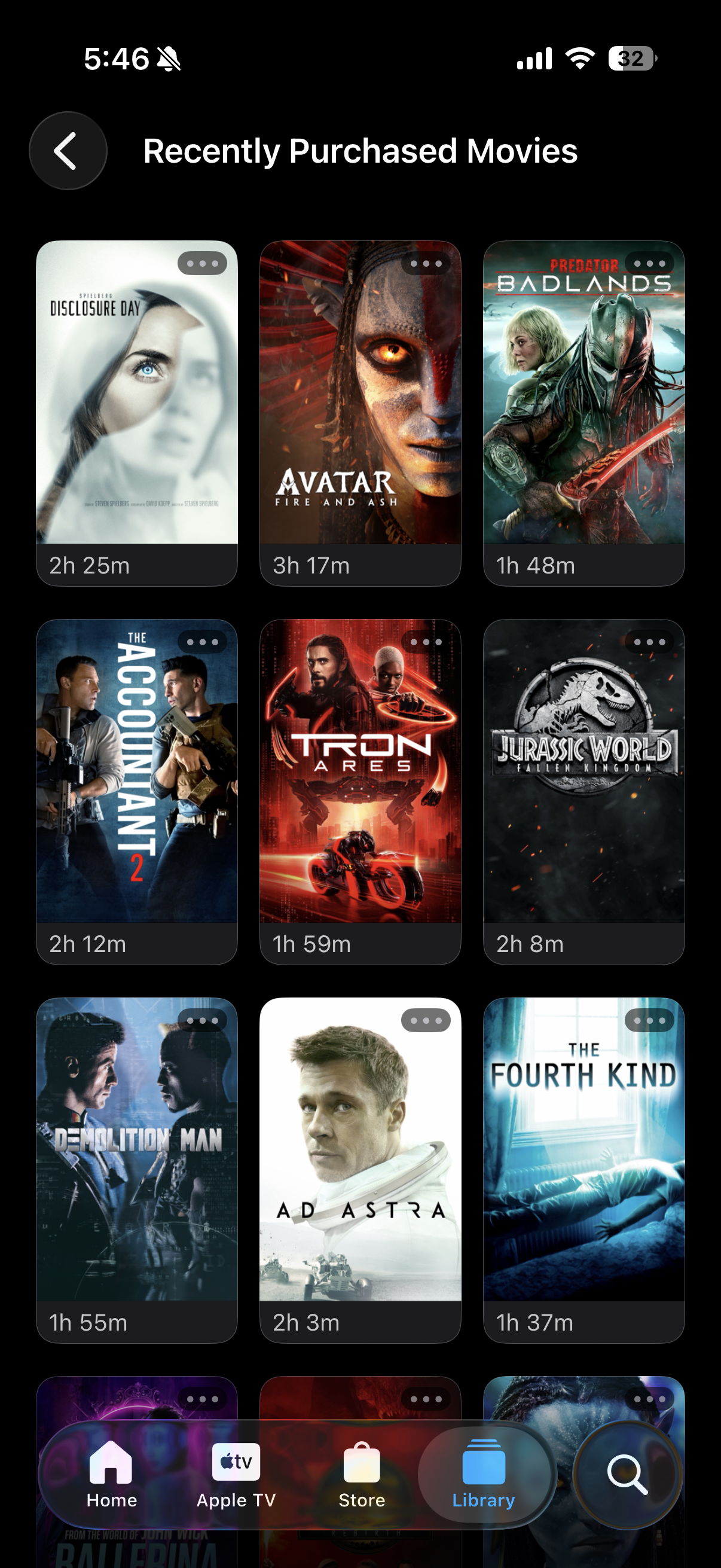Tap the three-dot menu on Ad Astra
The width and height of the screenshot is (721, 1568).
[x=426, y=1021]
